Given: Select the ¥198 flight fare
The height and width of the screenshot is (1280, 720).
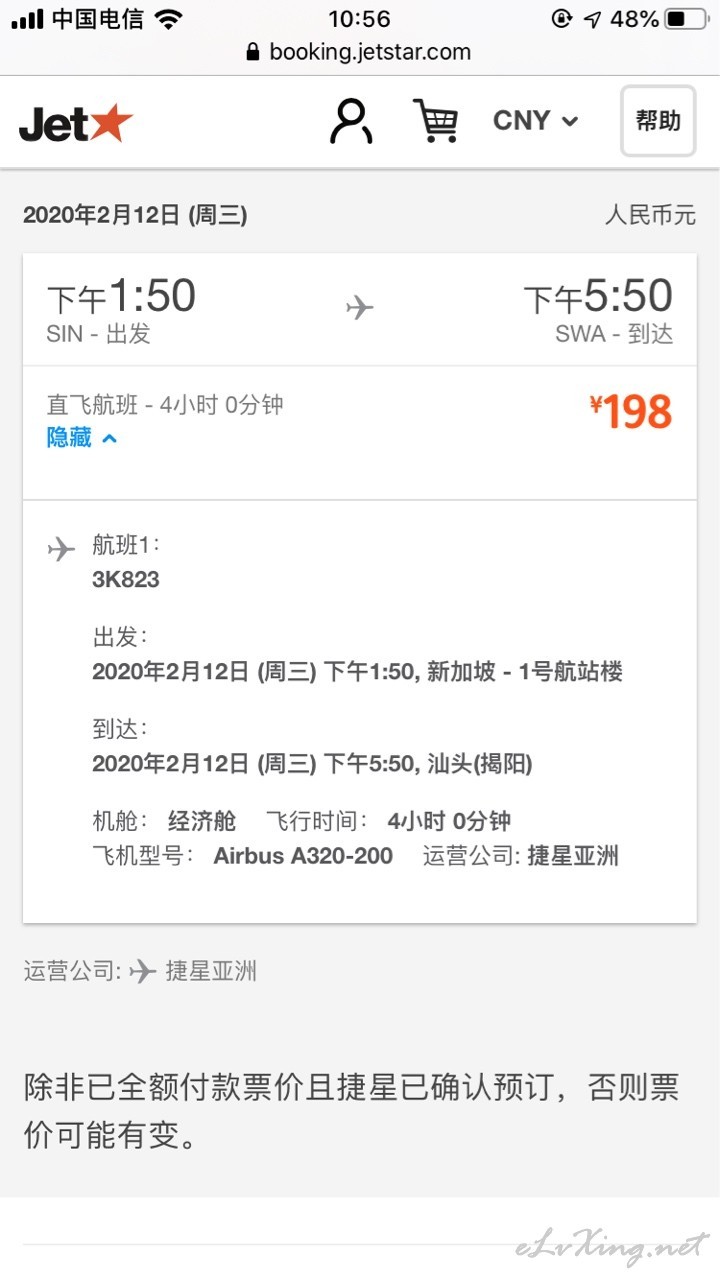Looking at the screenshot, I should [631, 412].
